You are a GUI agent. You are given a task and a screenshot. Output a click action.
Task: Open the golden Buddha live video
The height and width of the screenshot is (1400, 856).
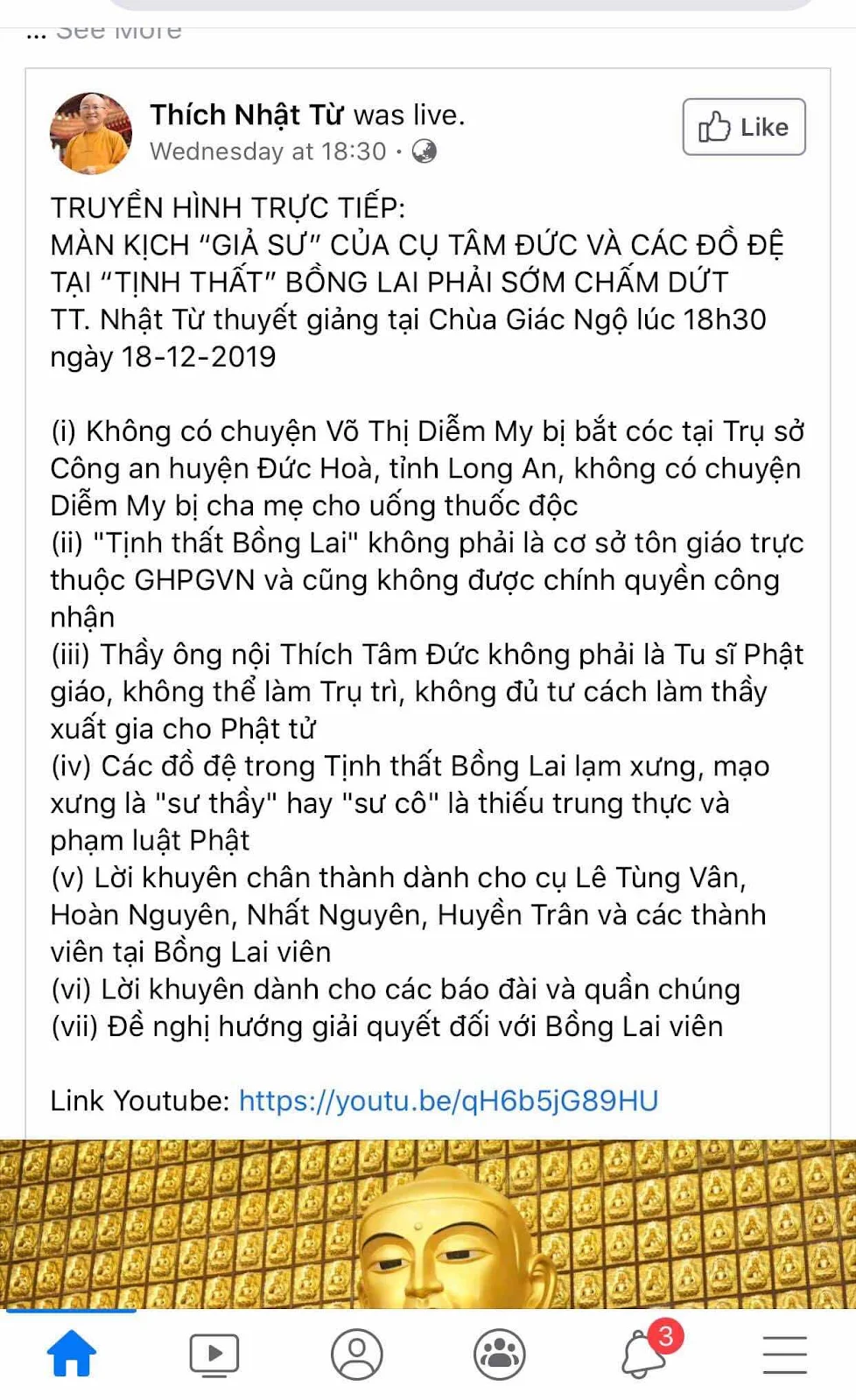pyautogui.click(x=428, y=1224)
